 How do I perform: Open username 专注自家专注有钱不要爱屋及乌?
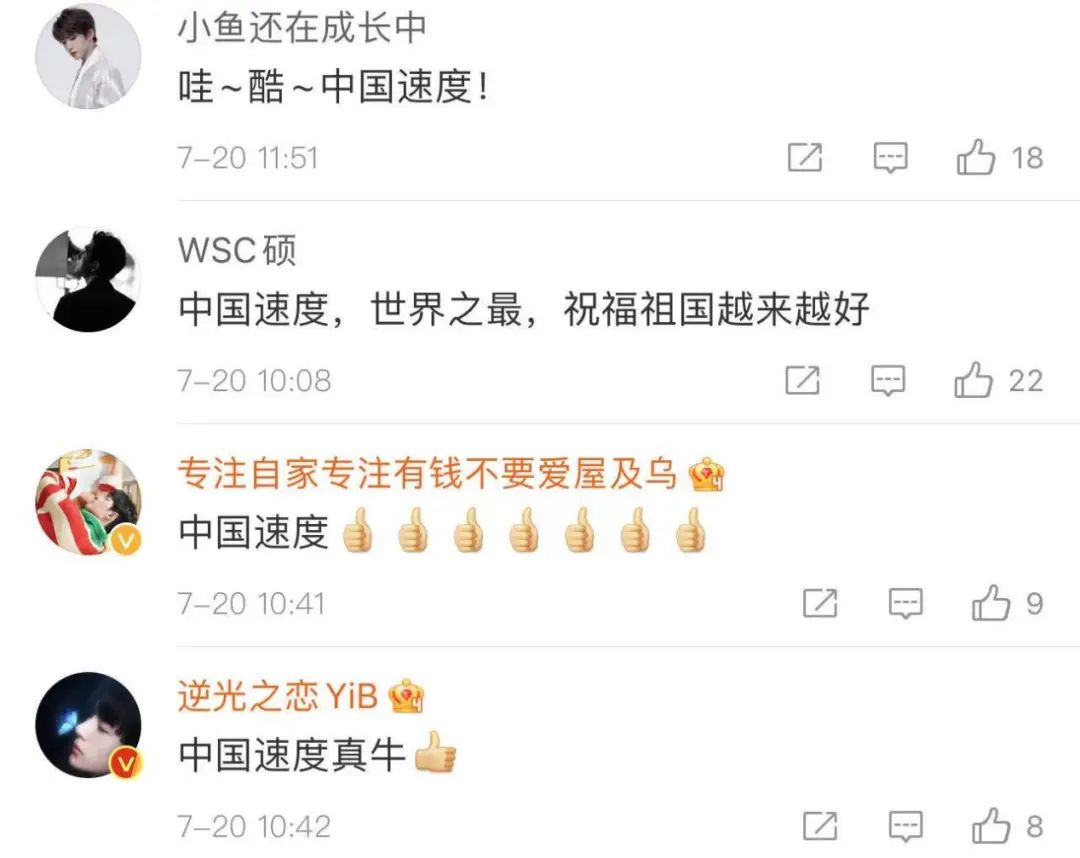(x=427, y=473)
